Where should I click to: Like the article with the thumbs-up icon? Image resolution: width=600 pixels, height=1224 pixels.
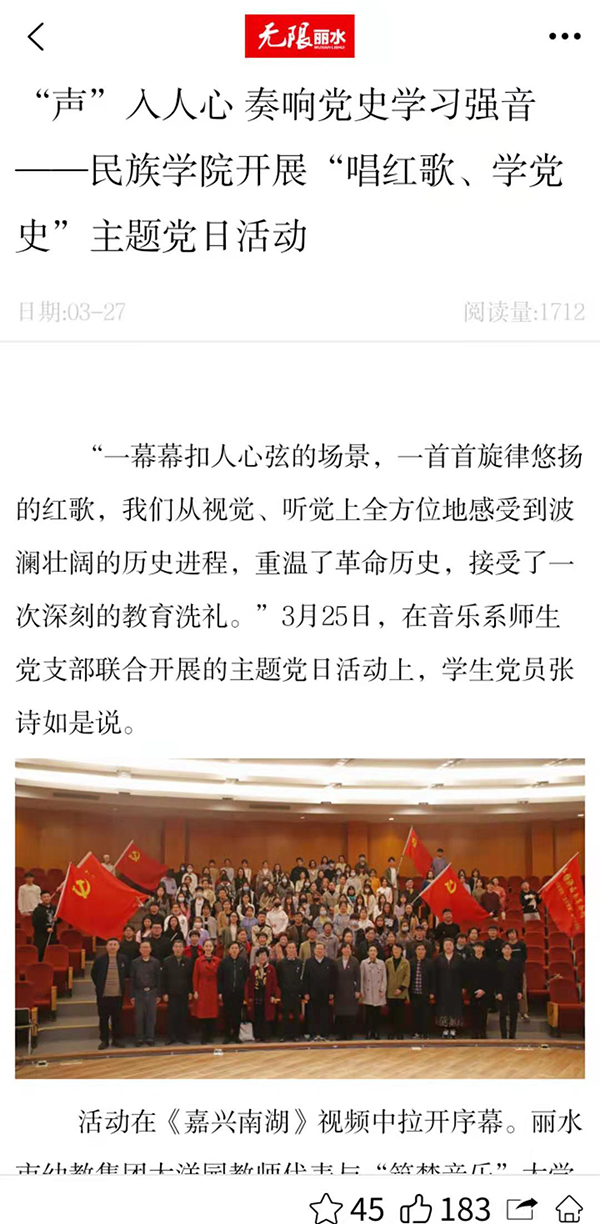point(416,1208)
